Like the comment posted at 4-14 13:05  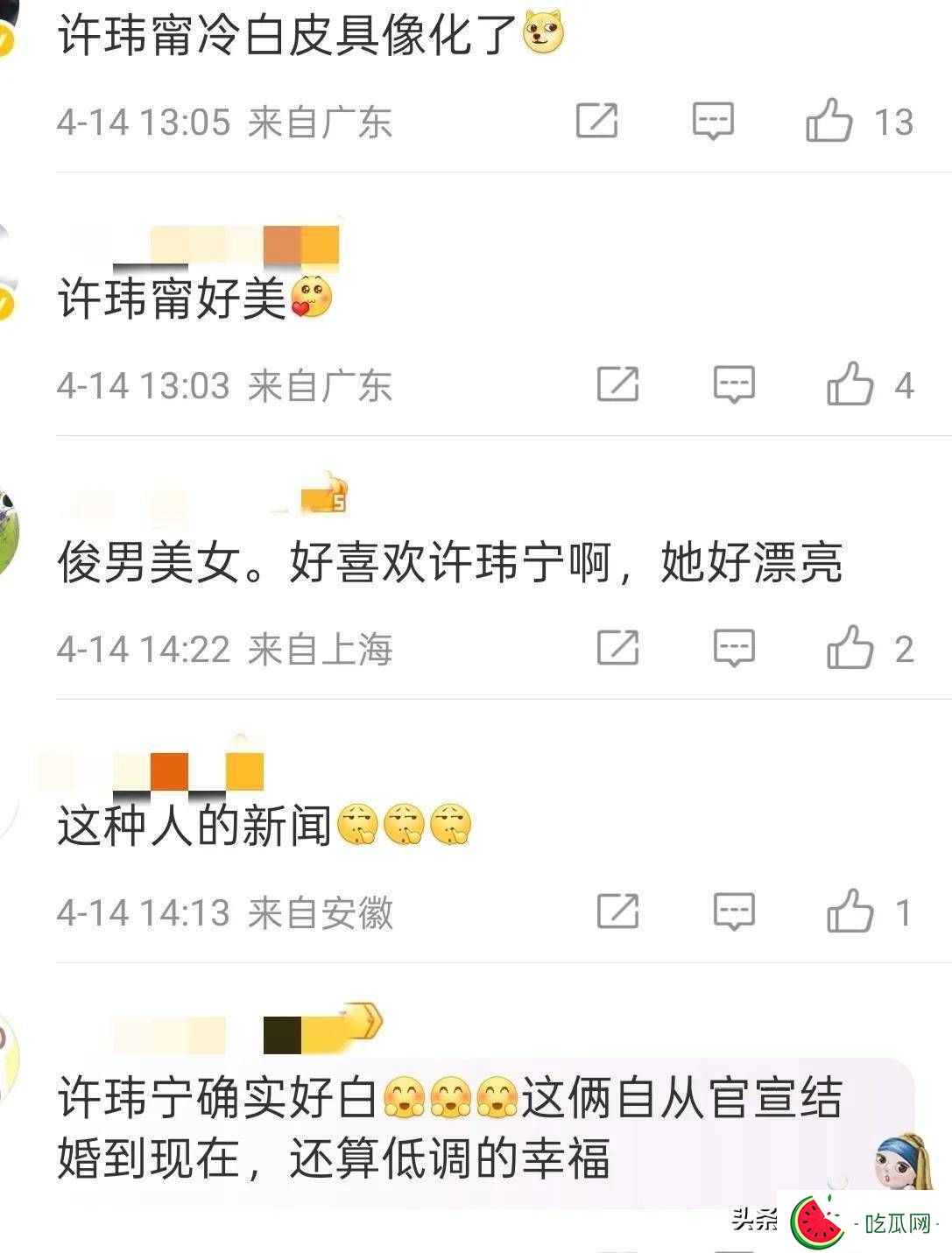(829, 121)
